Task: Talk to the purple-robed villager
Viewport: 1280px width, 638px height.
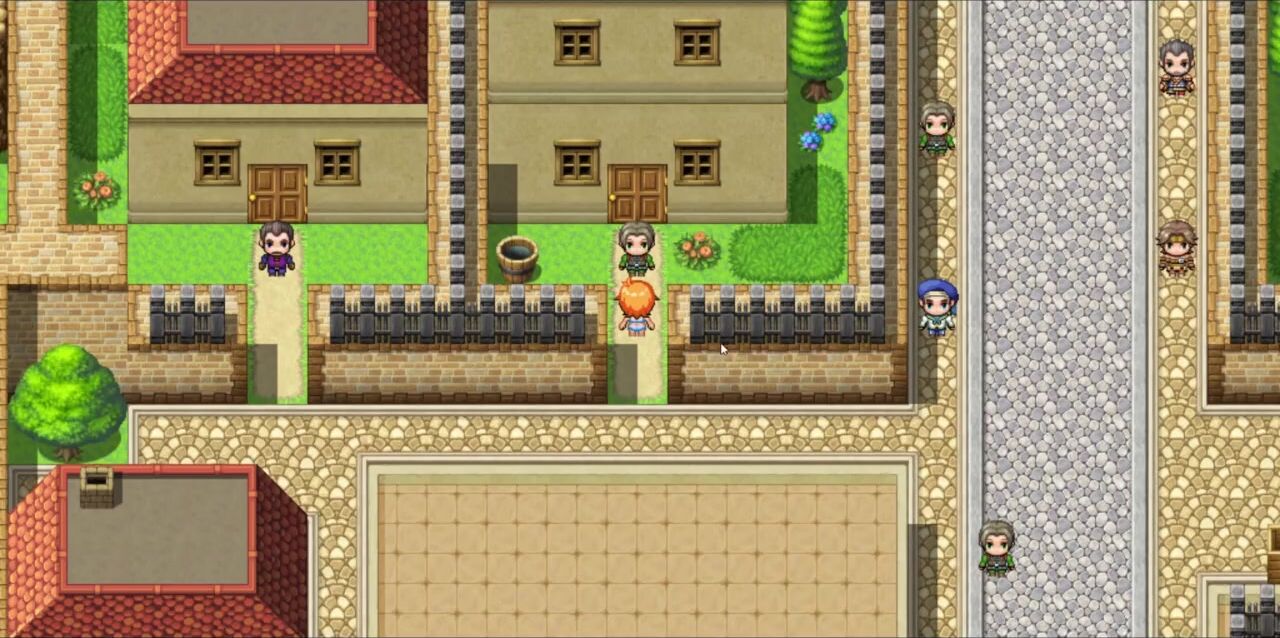Action: 276,248
